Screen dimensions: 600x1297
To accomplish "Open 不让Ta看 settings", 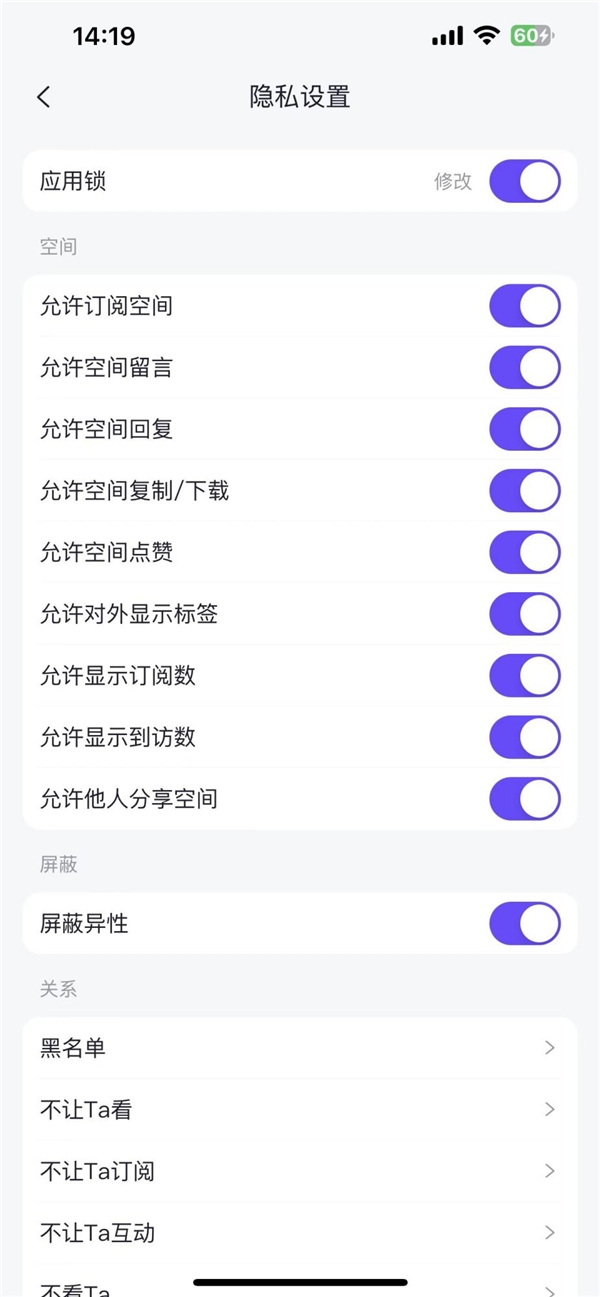I will [300, 1110].
